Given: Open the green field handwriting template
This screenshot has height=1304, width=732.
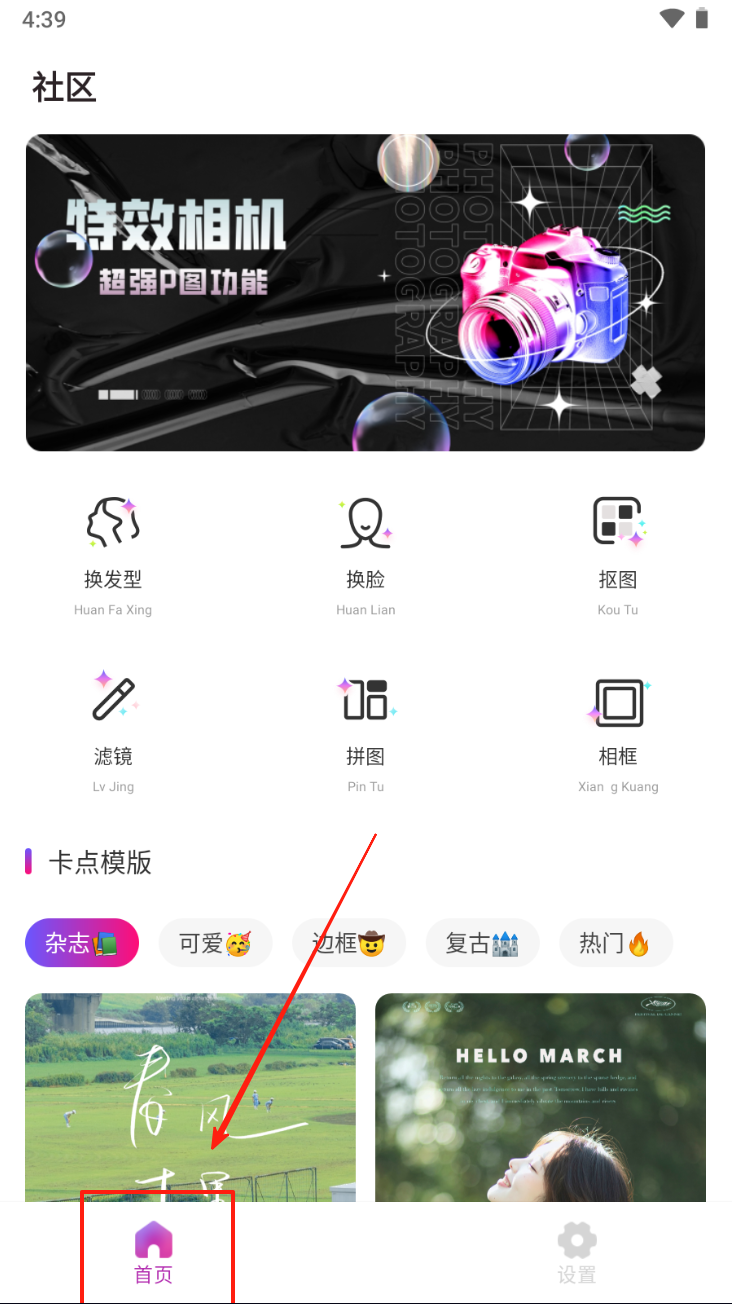Looking at the screenshot, I should 190,1095.
